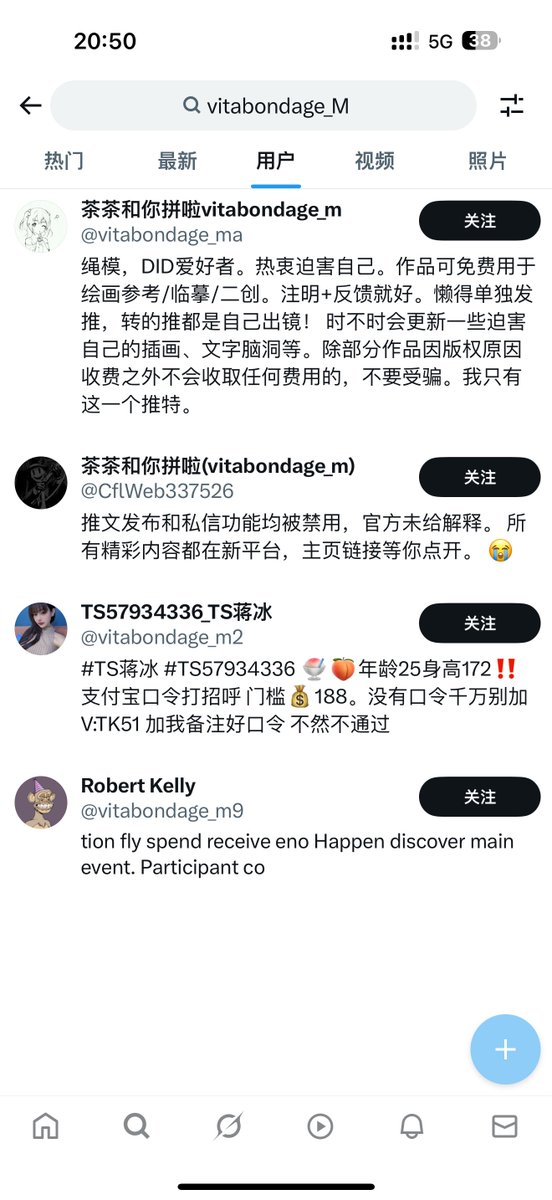Switch to the 热门 tab
552x1200 pixels.
(64, 161)
